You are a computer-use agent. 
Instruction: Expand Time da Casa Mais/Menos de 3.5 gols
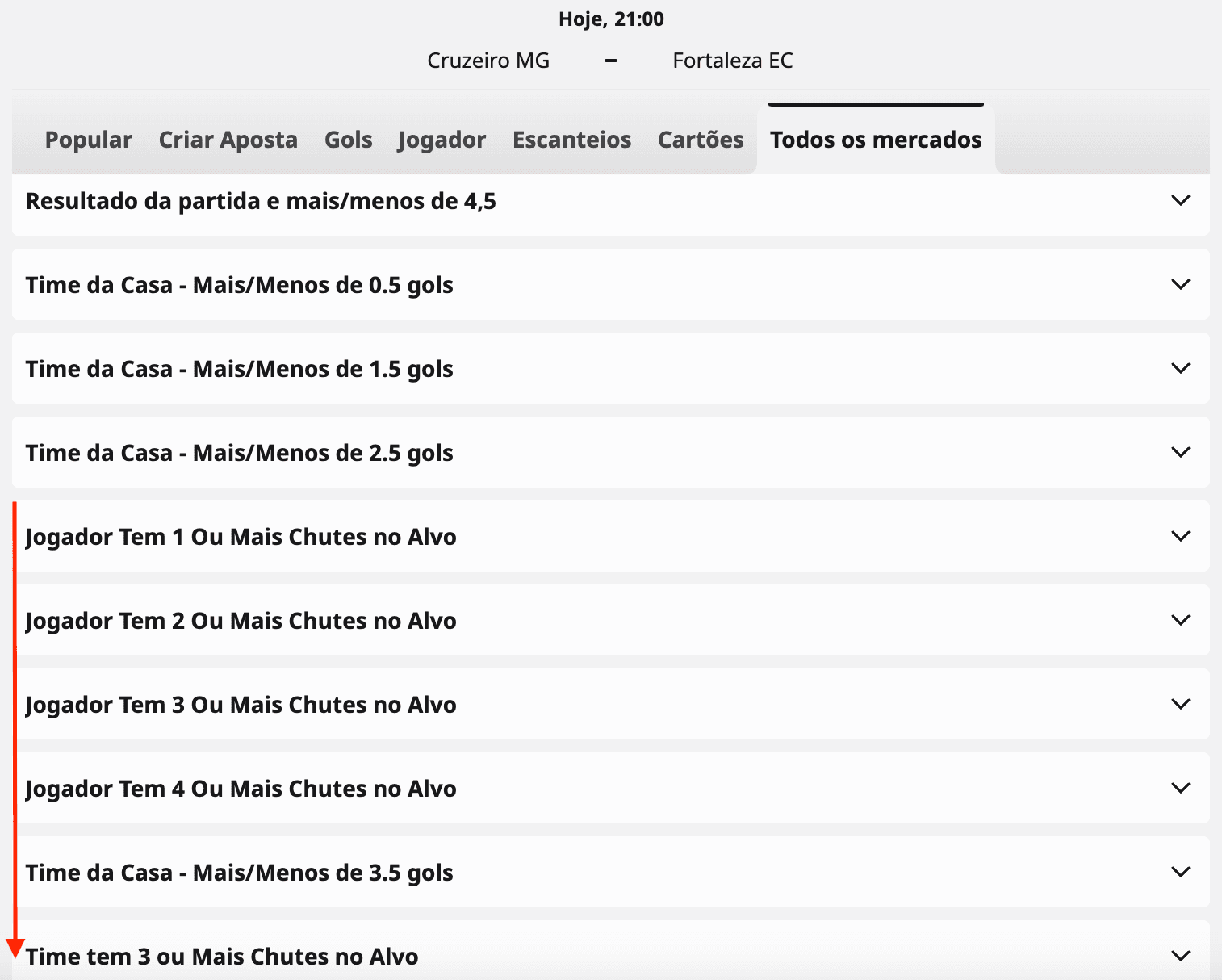pyautogui.click(x=611, y=872)
